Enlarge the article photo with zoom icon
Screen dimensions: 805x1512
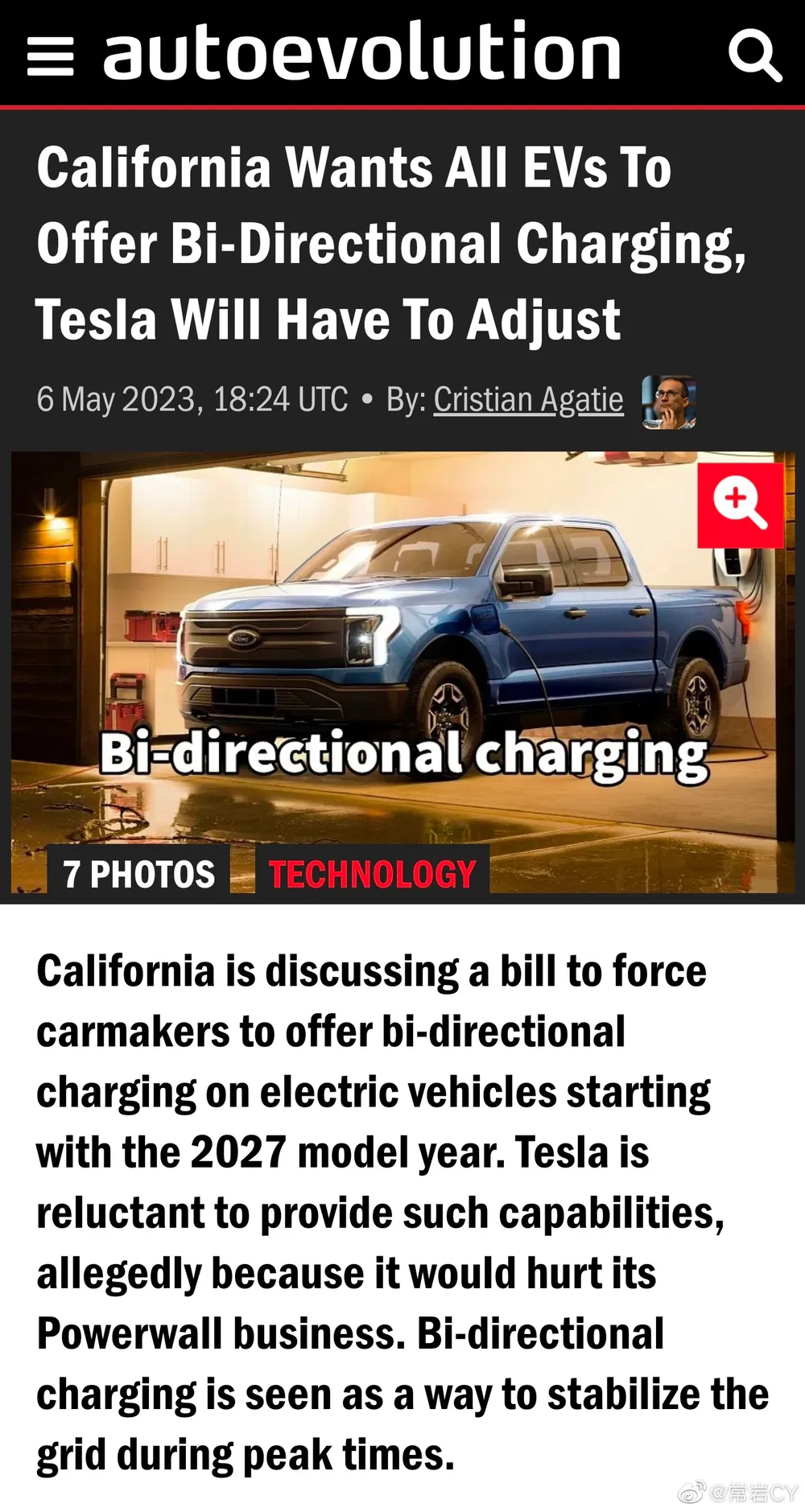click(x=740, y=505)
